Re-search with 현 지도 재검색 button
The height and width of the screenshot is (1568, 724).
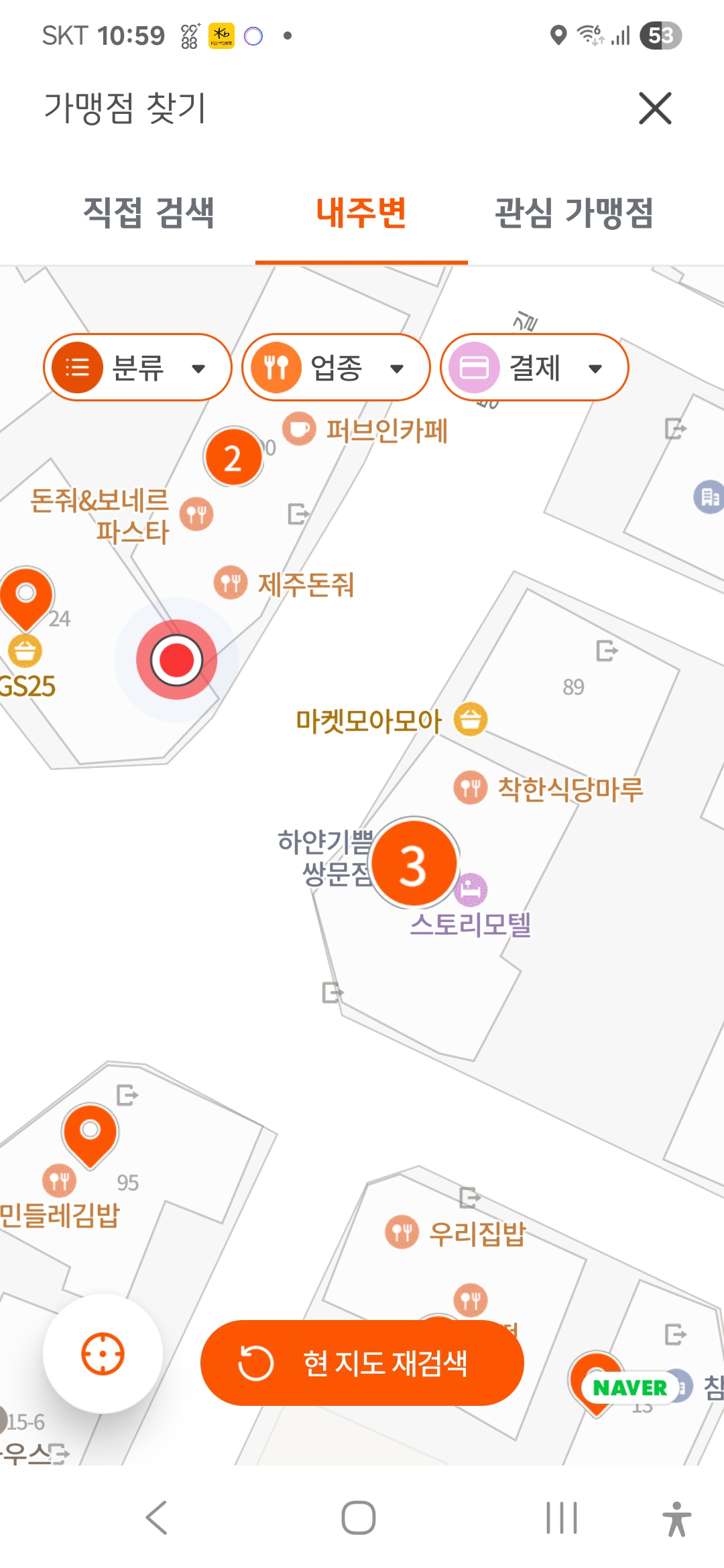point(362,1363)
